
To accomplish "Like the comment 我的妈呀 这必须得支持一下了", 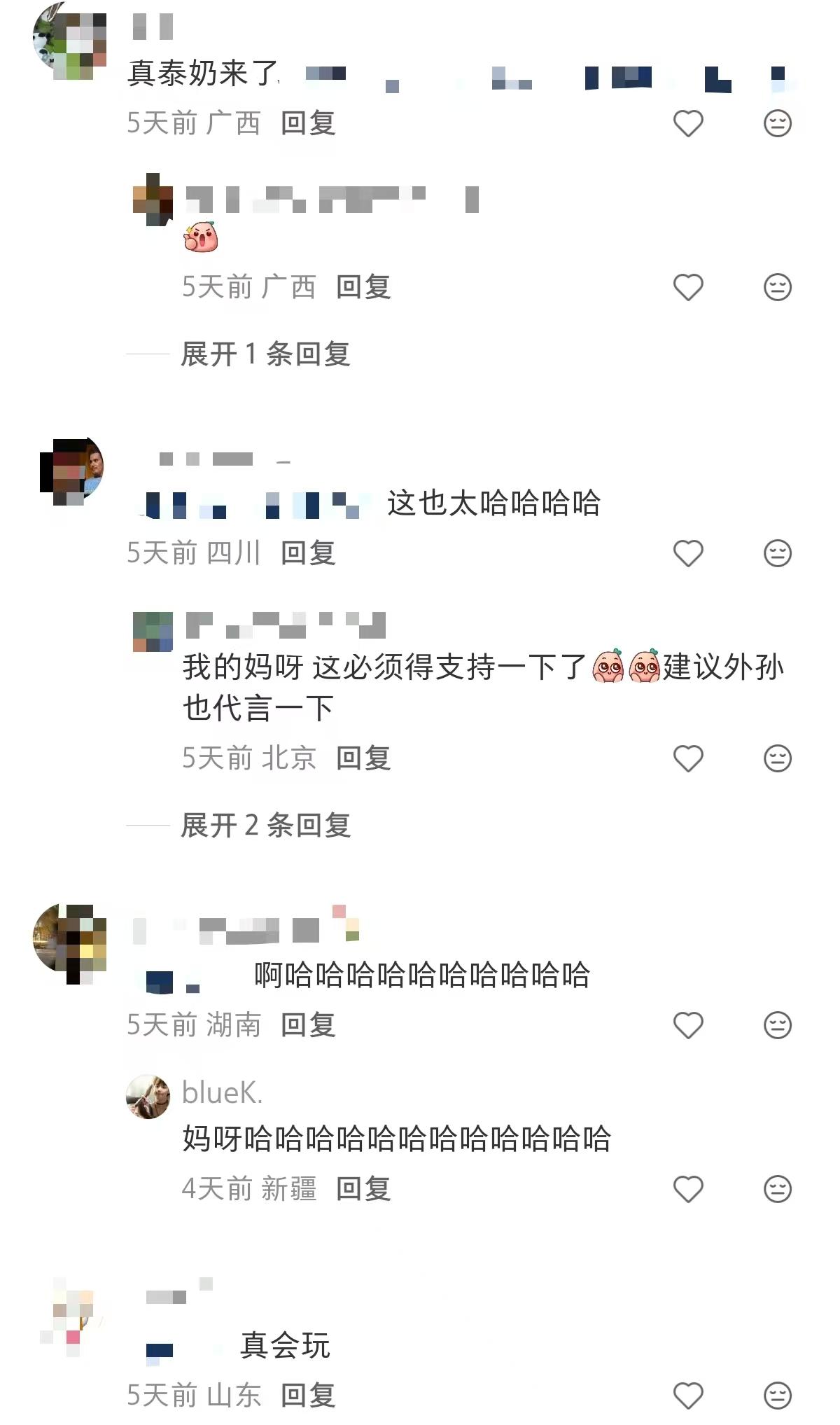I will tap(687, 759).
